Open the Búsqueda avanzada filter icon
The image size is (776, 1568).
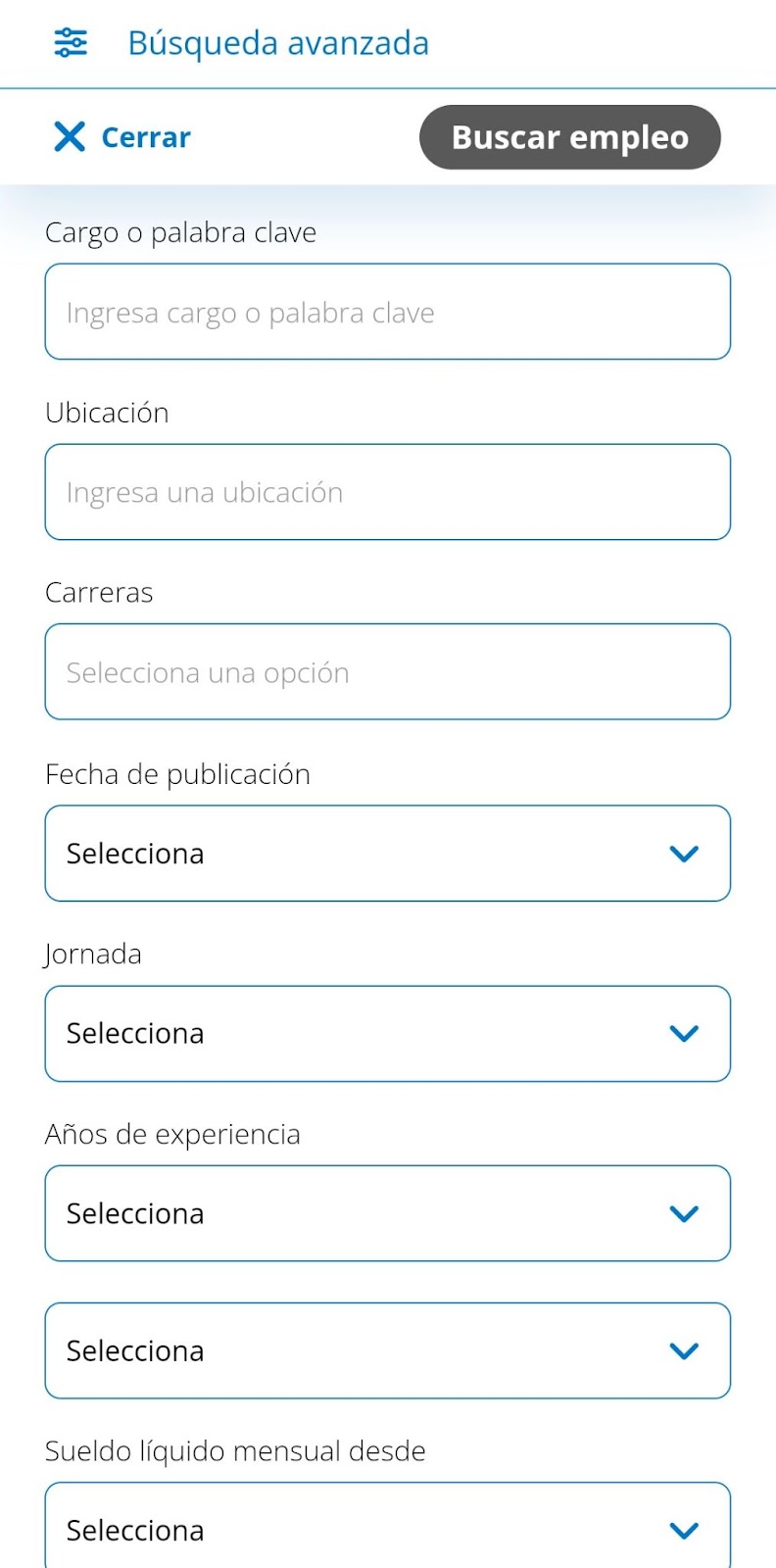click(x=71, y=43)
